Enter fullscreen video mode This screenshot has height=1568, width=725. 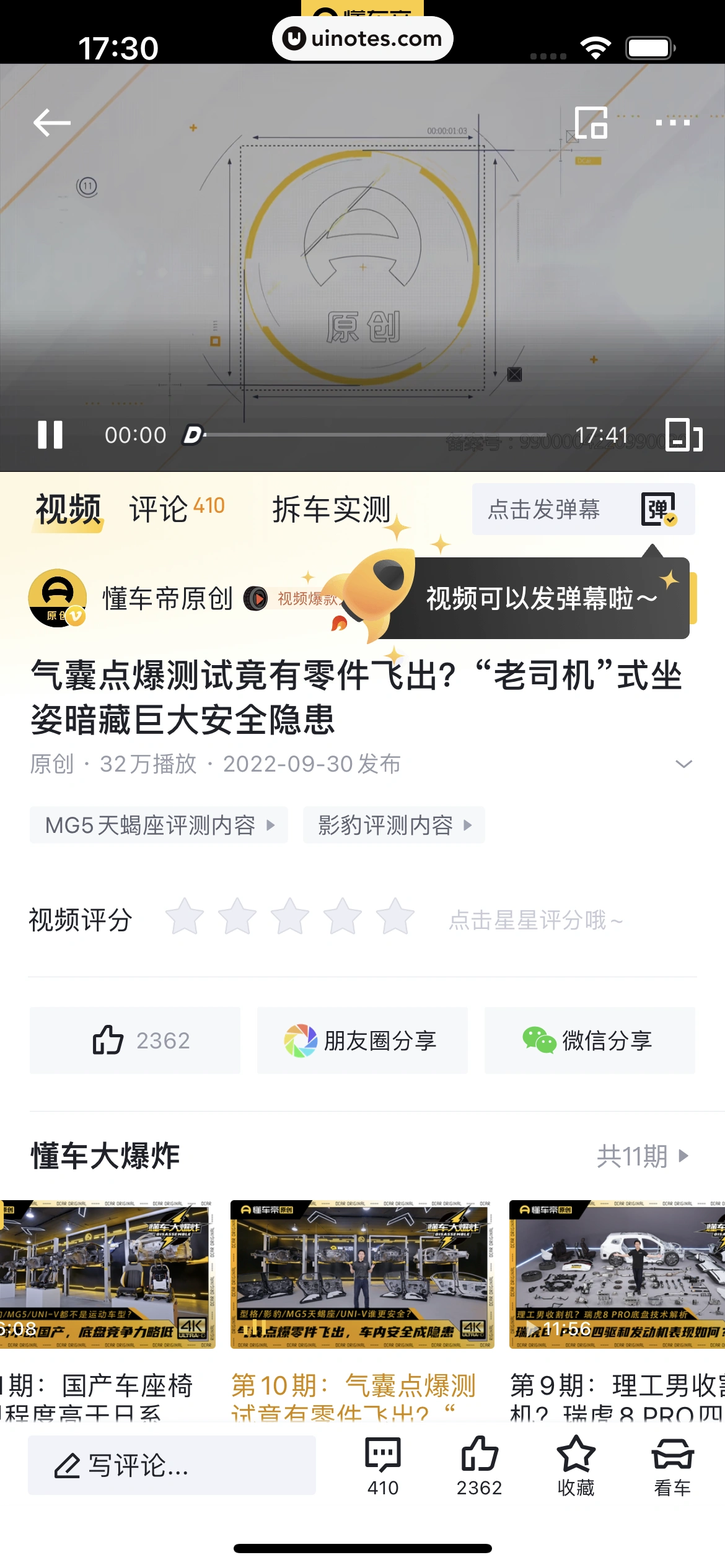(x=683, y=435)
